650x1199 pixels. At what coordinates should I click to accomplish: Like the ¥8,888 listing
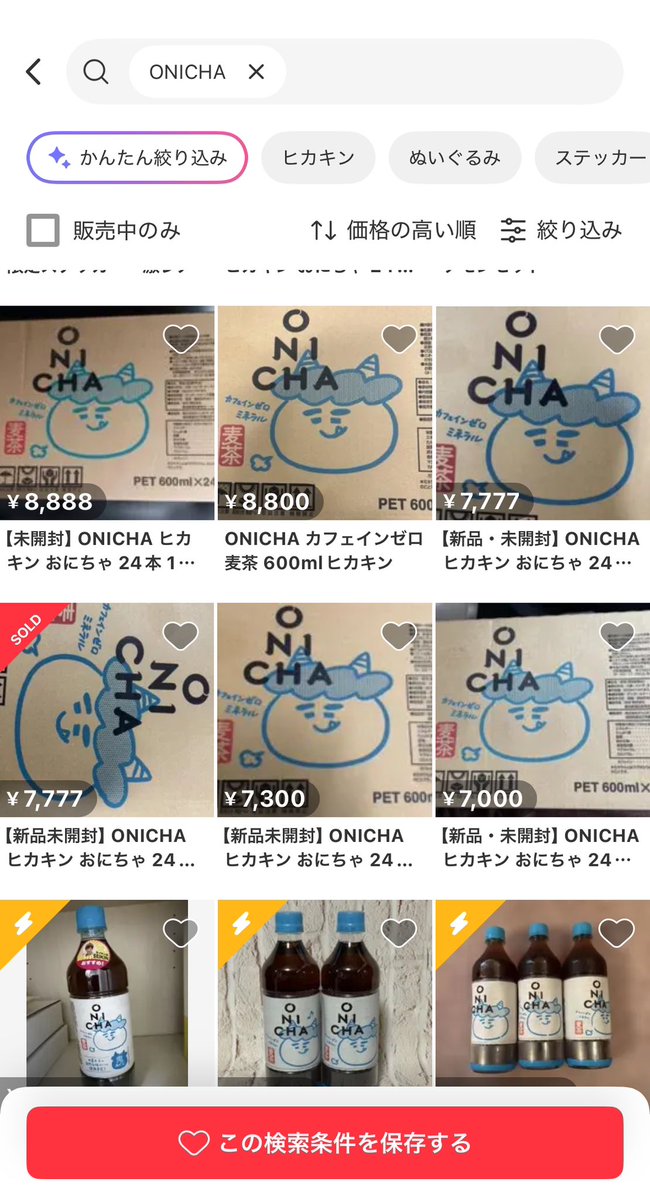coord(181,340)
